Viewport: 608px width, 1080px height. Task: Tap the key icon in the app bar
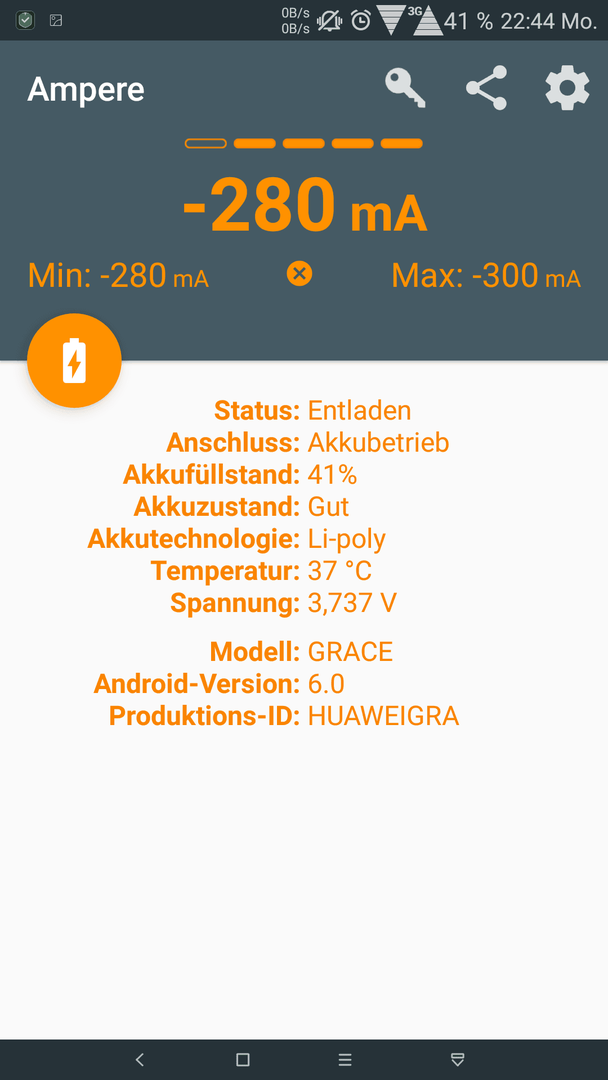tap(405, 88)
